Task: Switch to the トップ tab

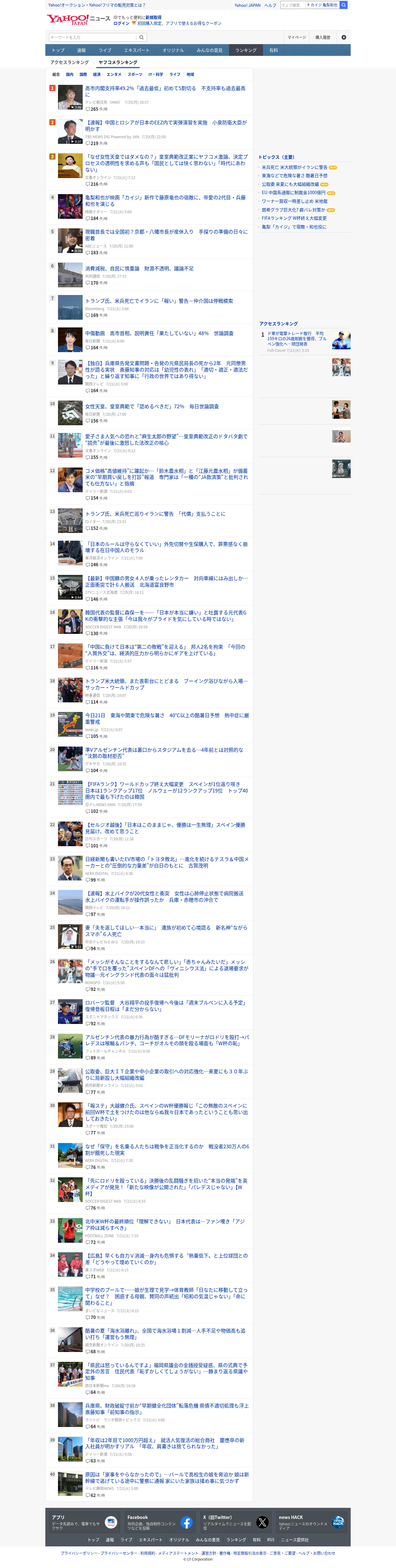Action: pos(58,51)
